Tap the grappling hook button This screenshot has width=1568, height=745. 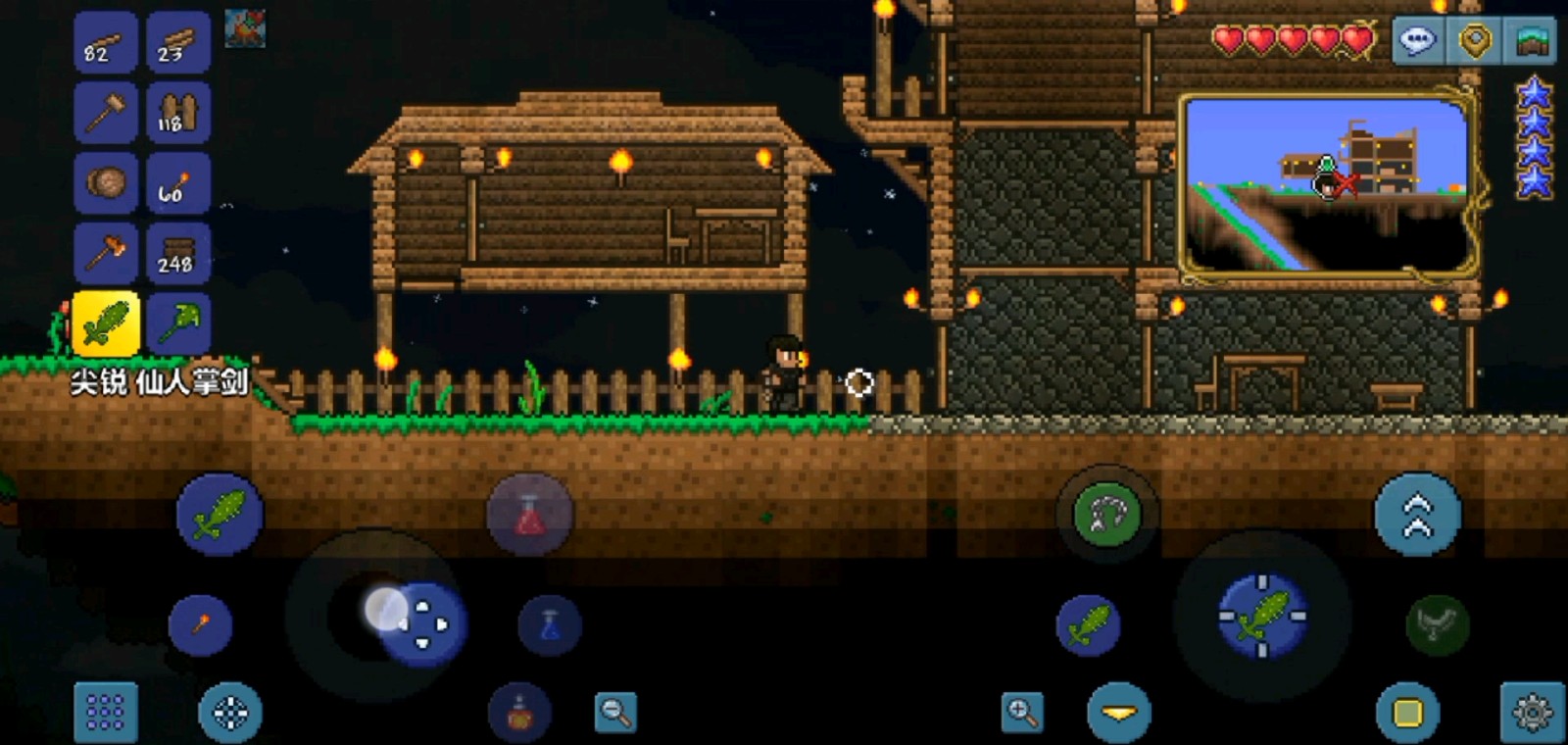point(1107,515)
